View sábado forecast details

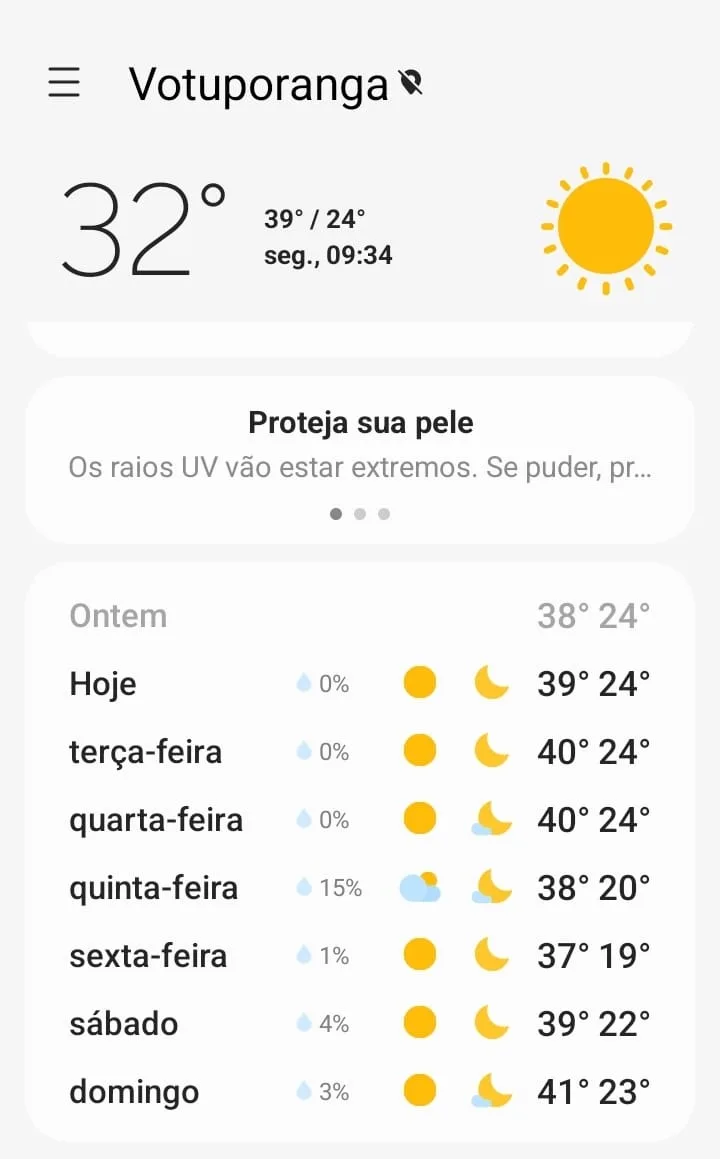coord(360,1023)
